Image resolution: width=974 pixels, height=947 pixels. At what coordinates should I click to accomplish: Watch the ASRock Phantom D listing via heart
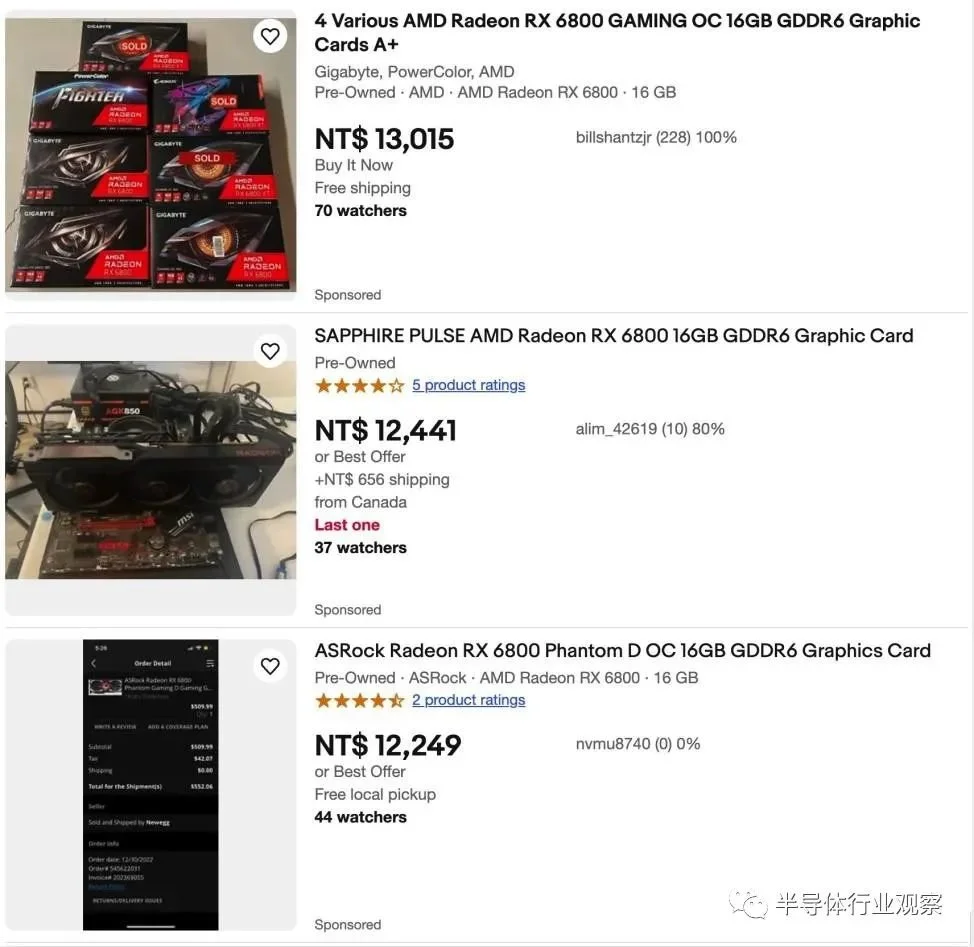[270, 666]
